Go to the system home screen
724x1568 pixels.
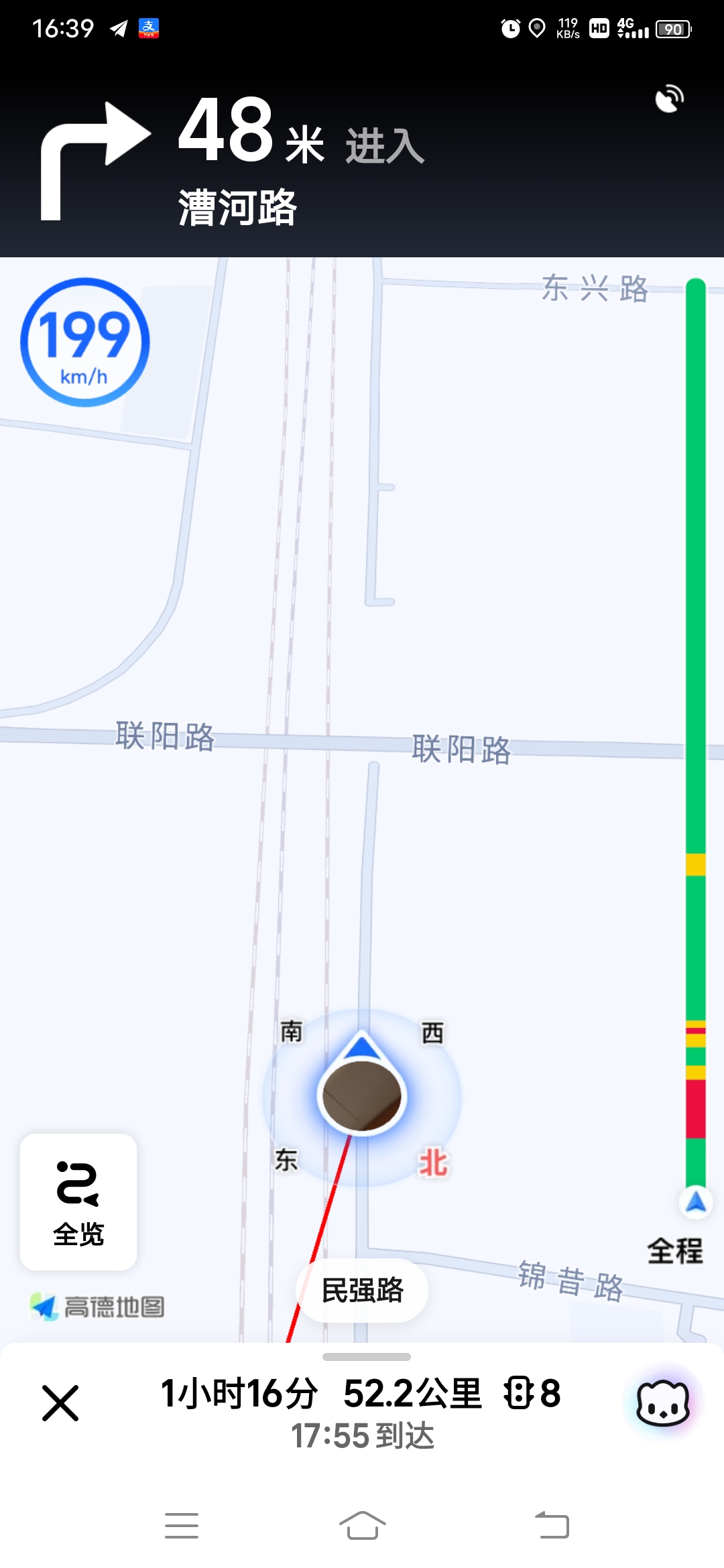tap(362, 1526)
